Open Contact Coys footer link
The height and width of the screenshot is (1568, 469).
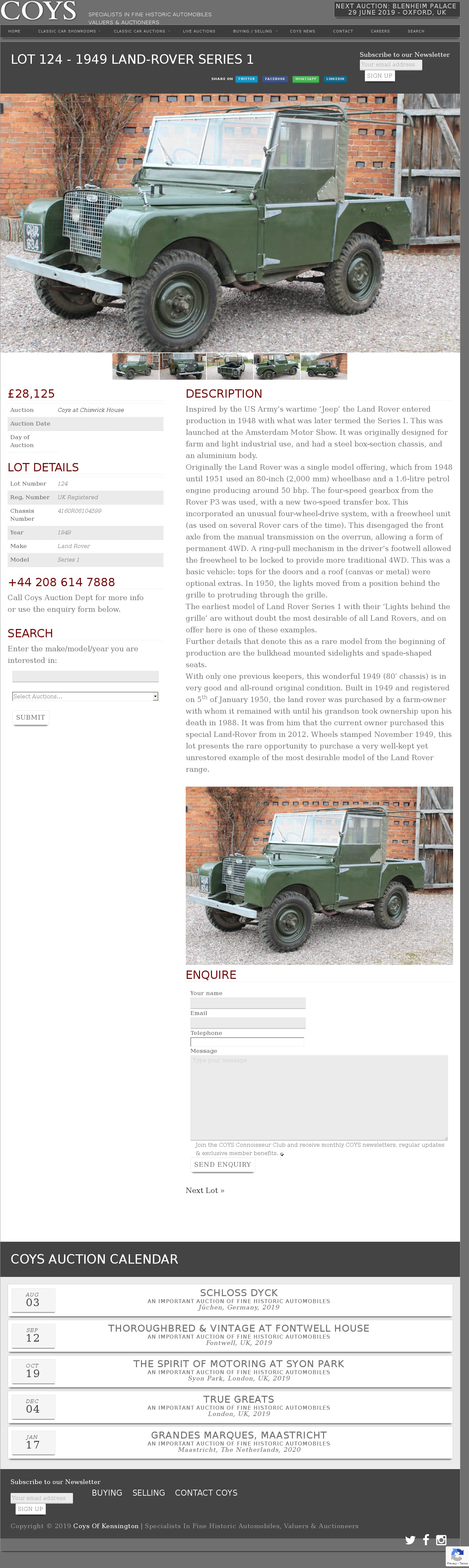point(206,1493)
